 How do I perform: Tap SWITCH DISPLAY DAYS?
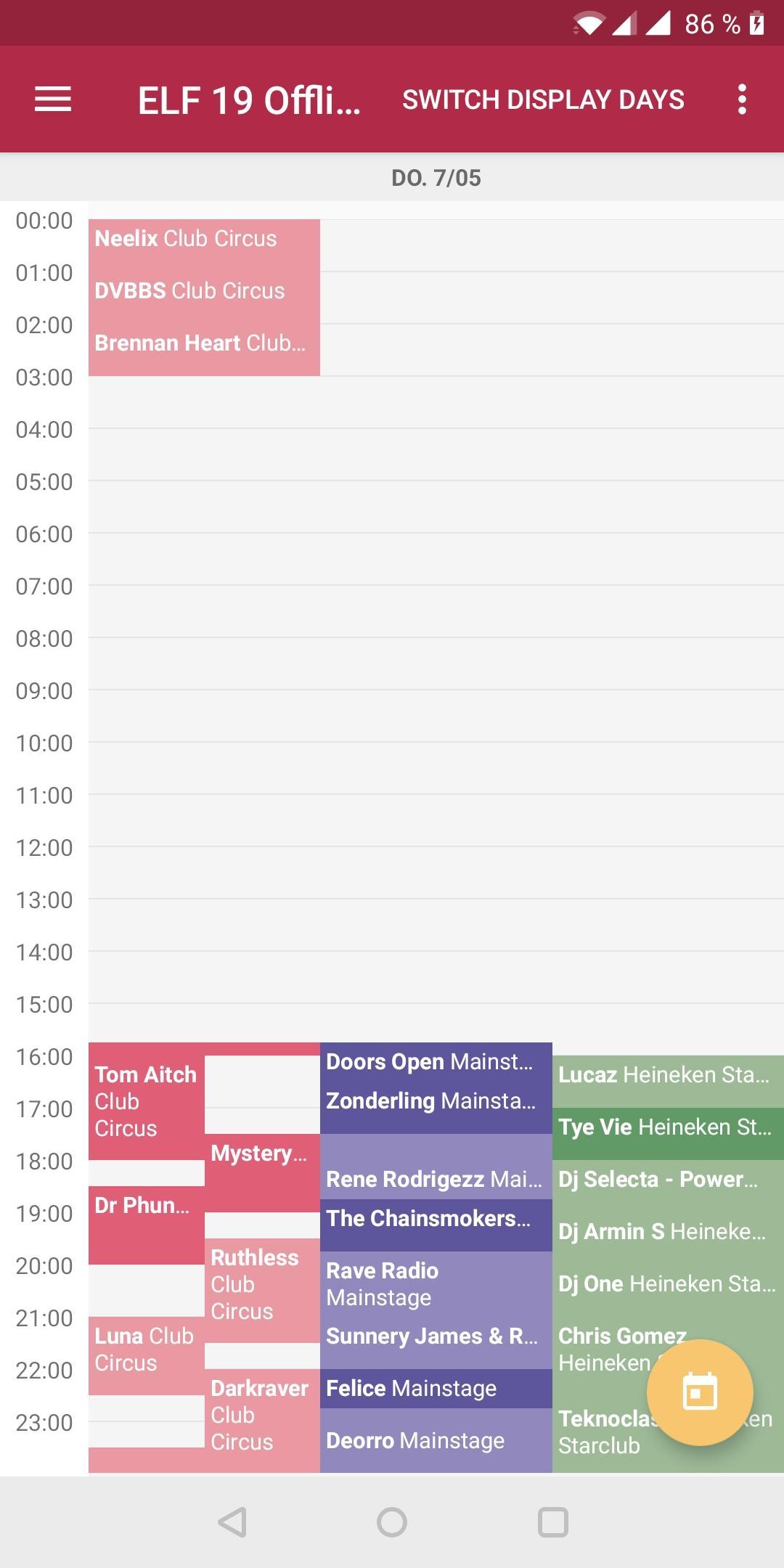543,99
